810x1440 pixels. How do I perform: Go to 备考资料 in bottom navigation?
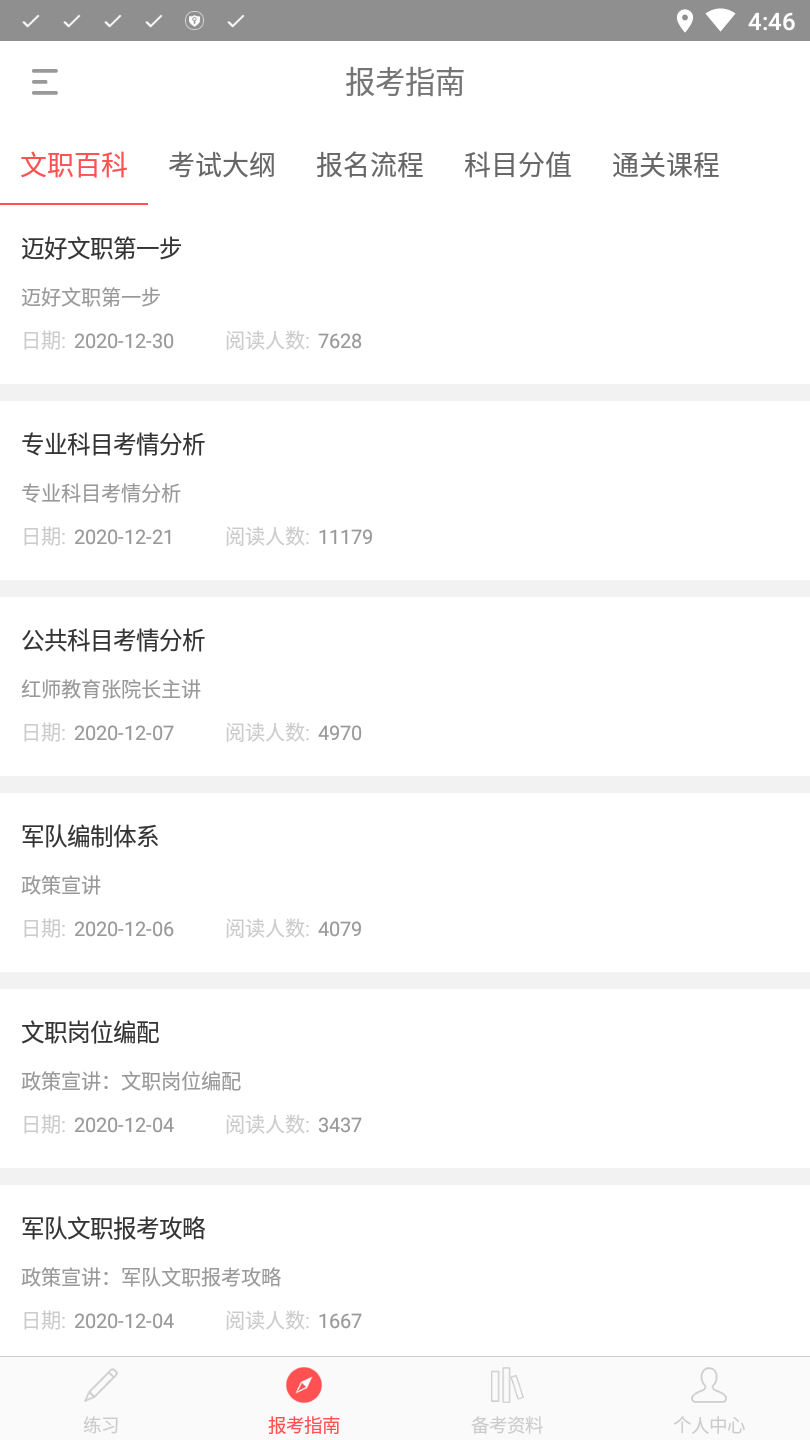(x=507, y=1400)
